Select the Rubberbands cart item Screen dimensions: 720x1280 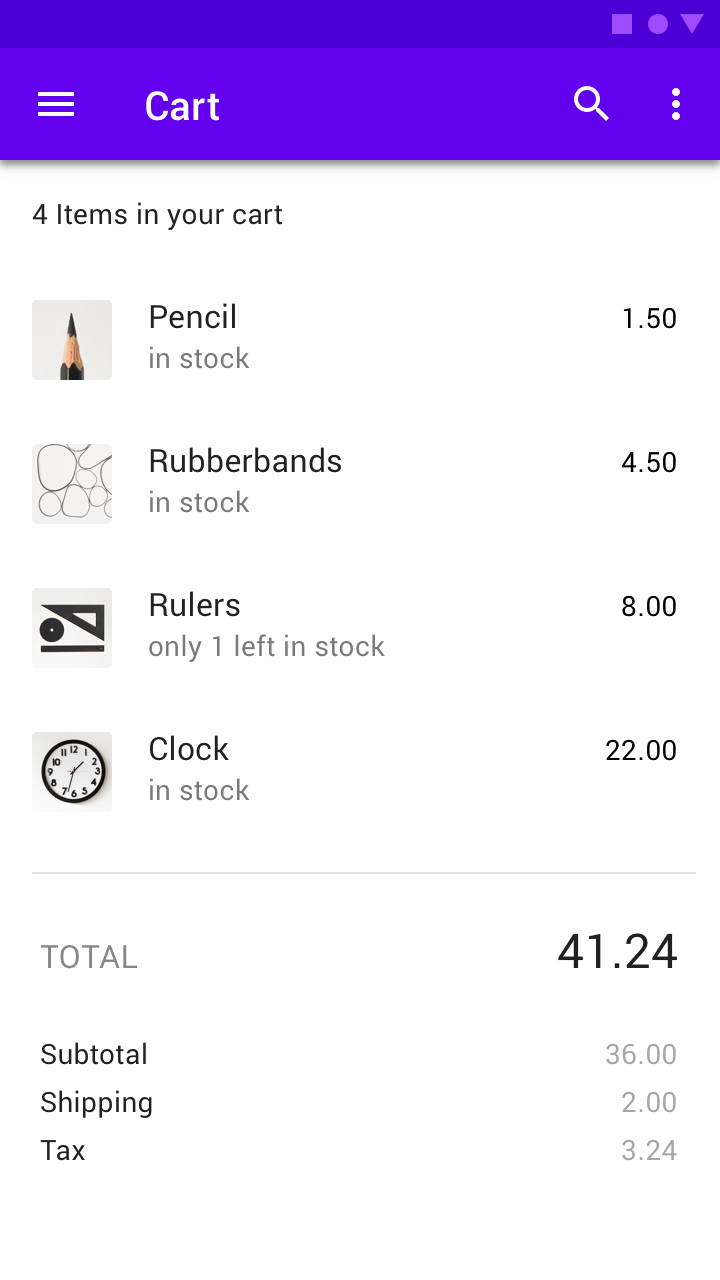coord(360,484)
